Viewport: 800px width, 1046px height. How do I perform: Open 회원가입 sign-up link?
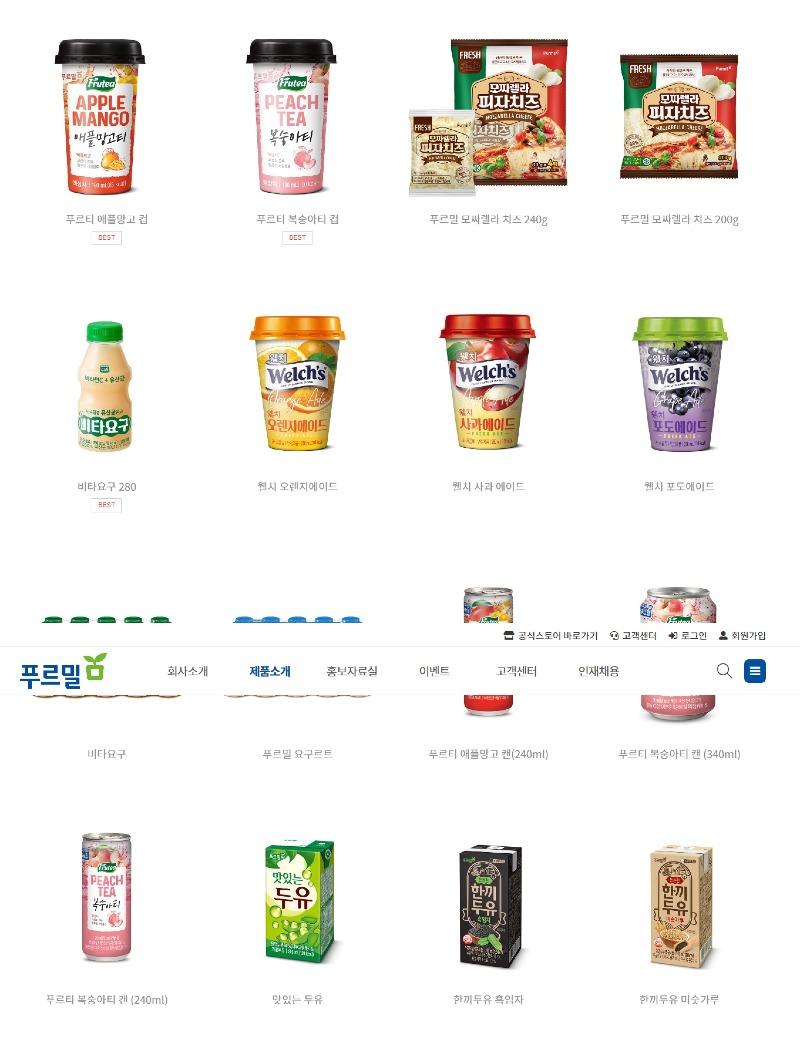(742, 636)
